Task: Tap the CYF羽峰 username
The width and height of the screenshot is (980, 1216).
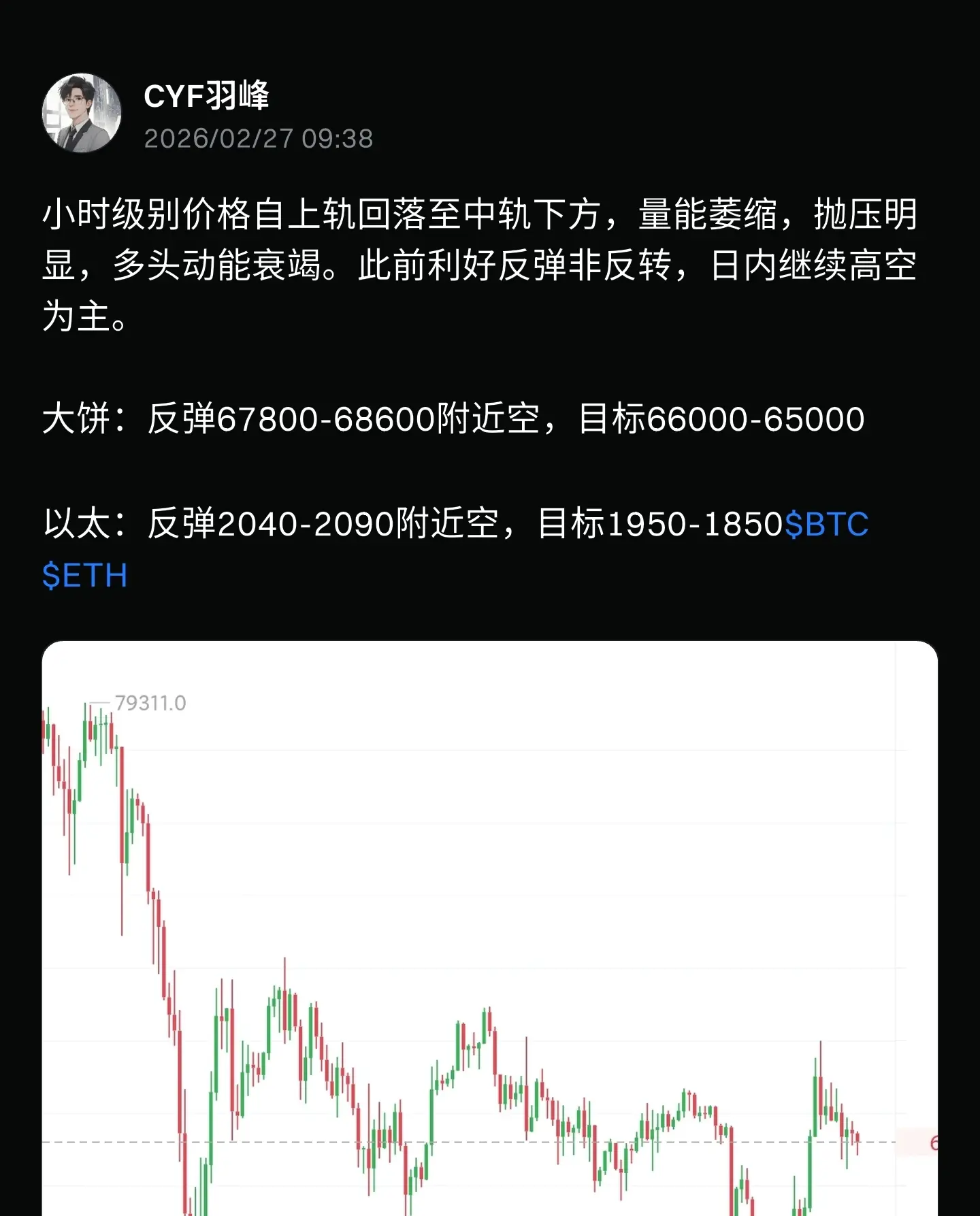Action: coord(207,96)
